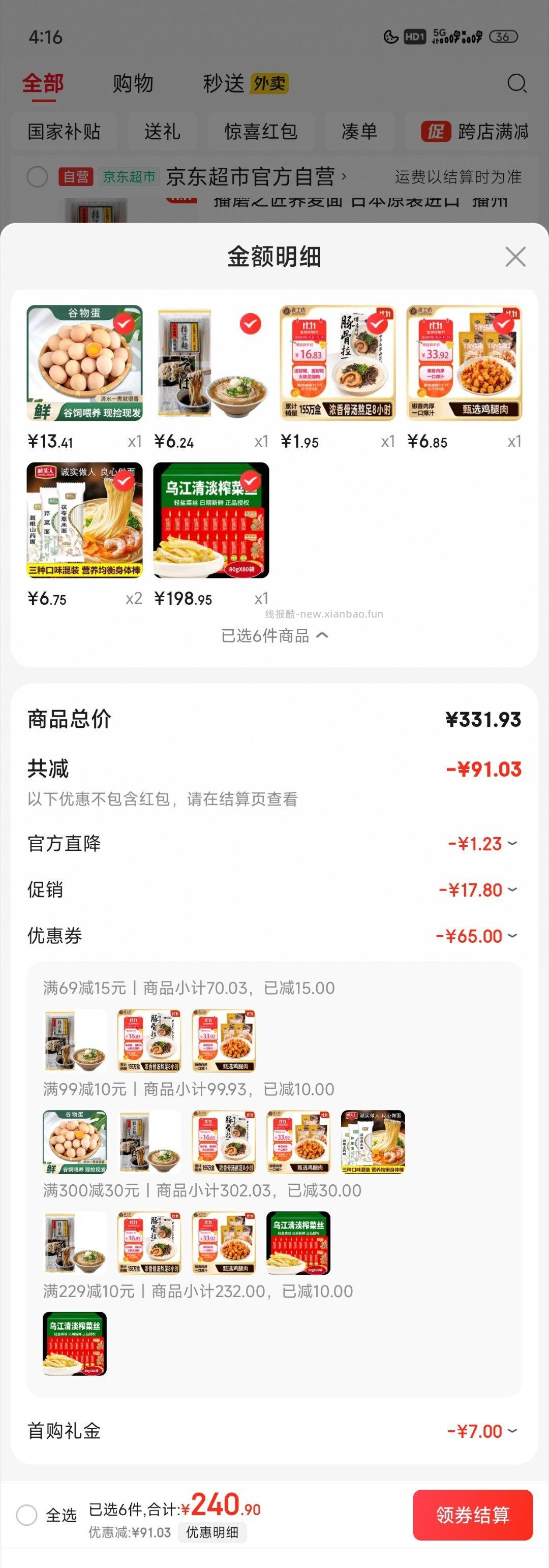The image size is (549, 1568).
Task: Expand the 优惠券 discount details
Action: [x=512, y=936]
